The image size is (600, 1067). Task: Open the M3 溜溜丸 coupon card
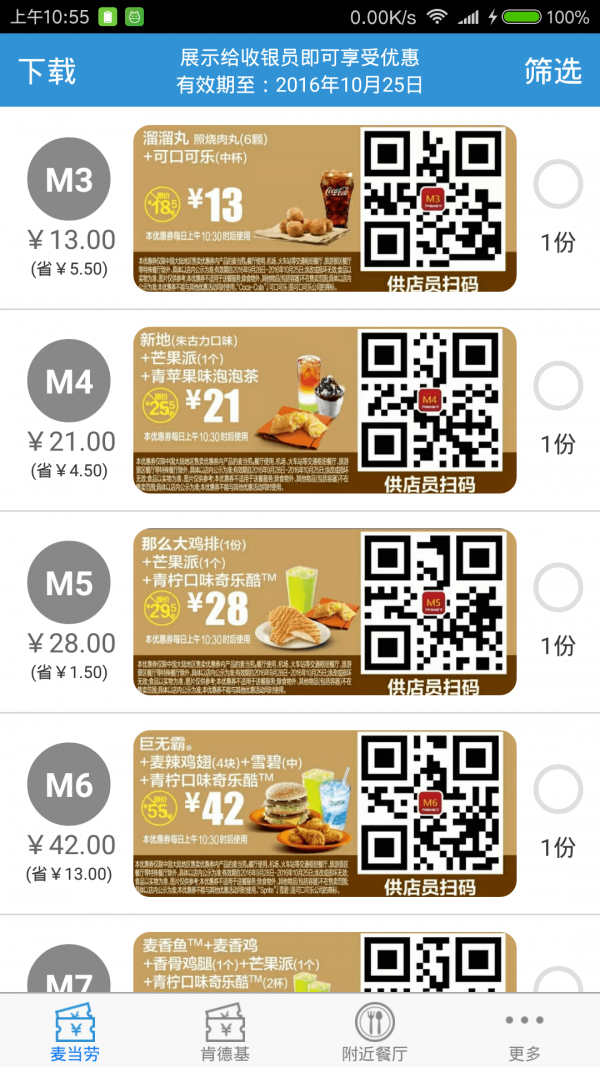pos(325,209)
